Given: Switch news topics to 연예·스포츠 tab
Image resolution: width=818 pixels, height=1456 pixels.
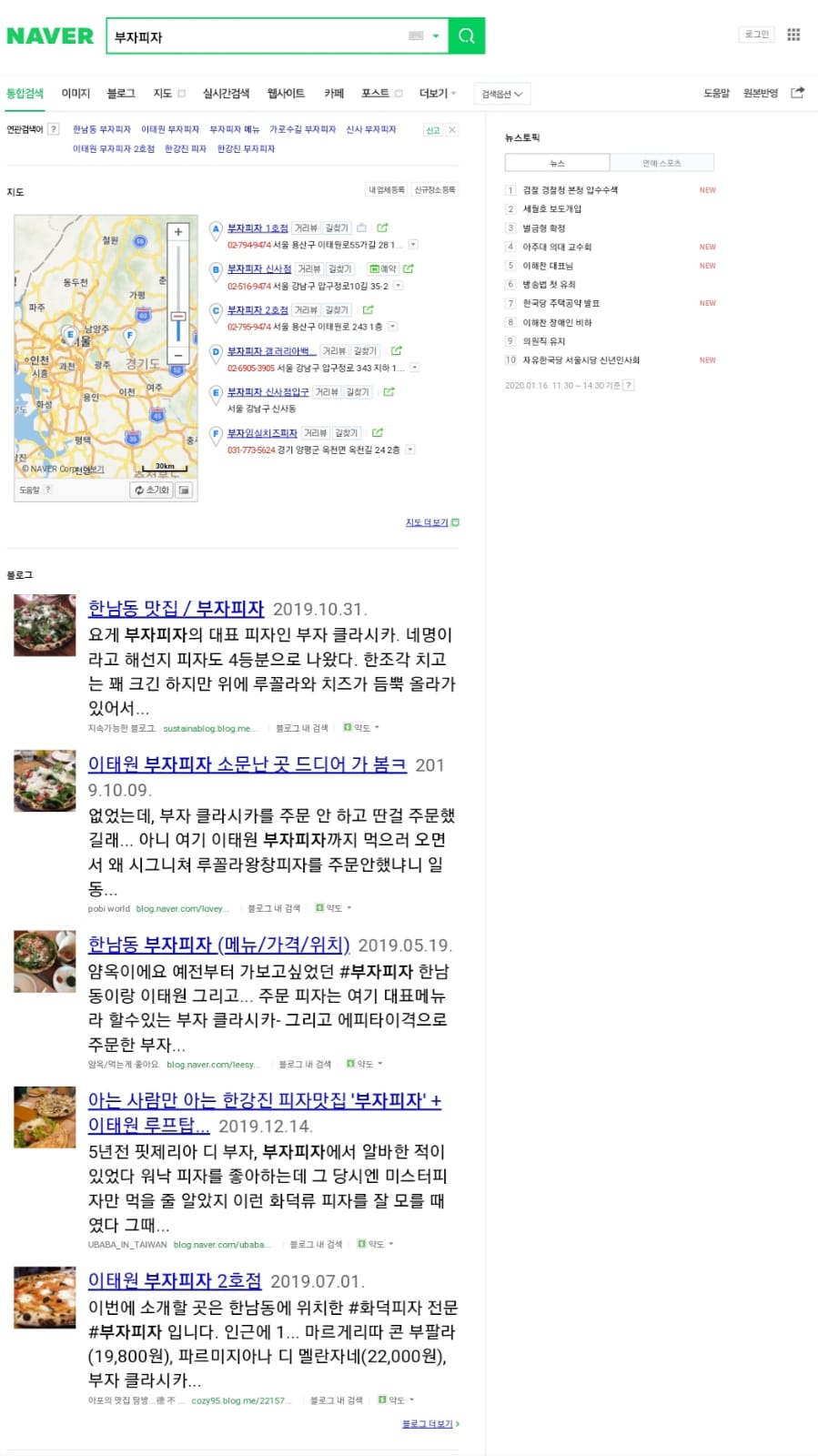Looking at the screenshot, I should click(661, 163).
